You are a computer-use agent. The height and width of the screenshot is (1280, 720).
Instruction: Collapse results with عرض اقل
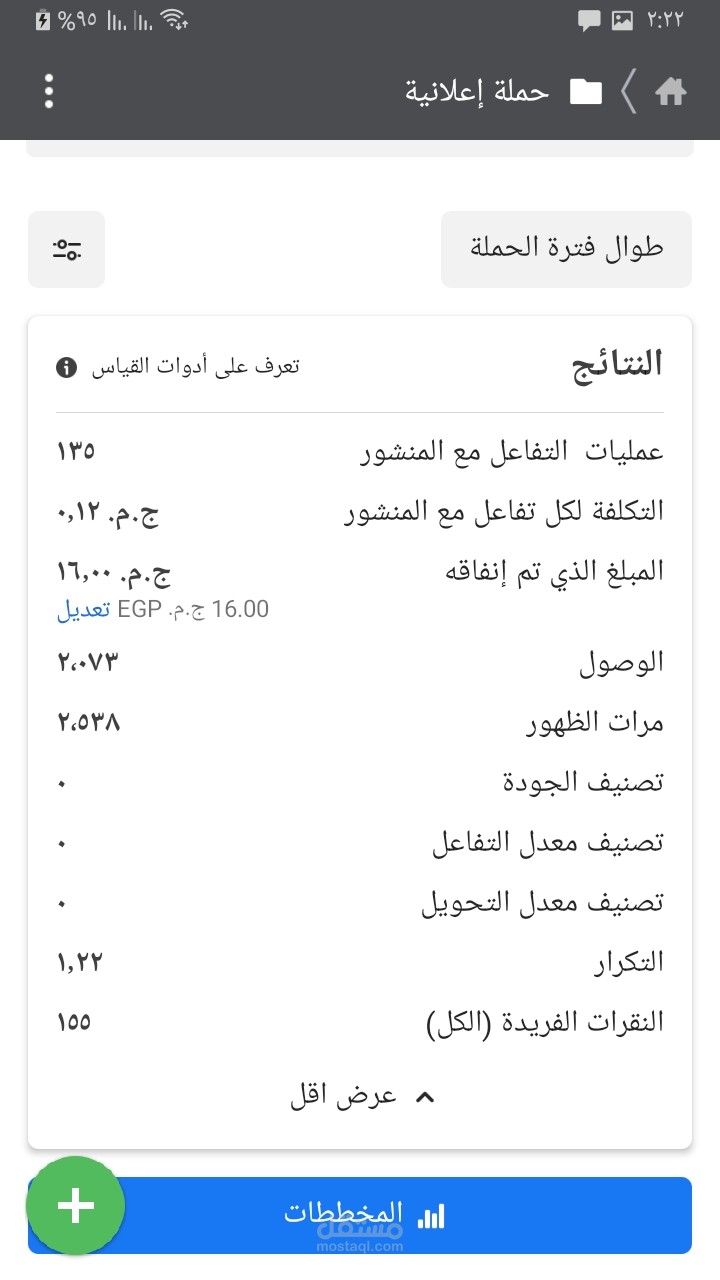[x=360, y=1096]
